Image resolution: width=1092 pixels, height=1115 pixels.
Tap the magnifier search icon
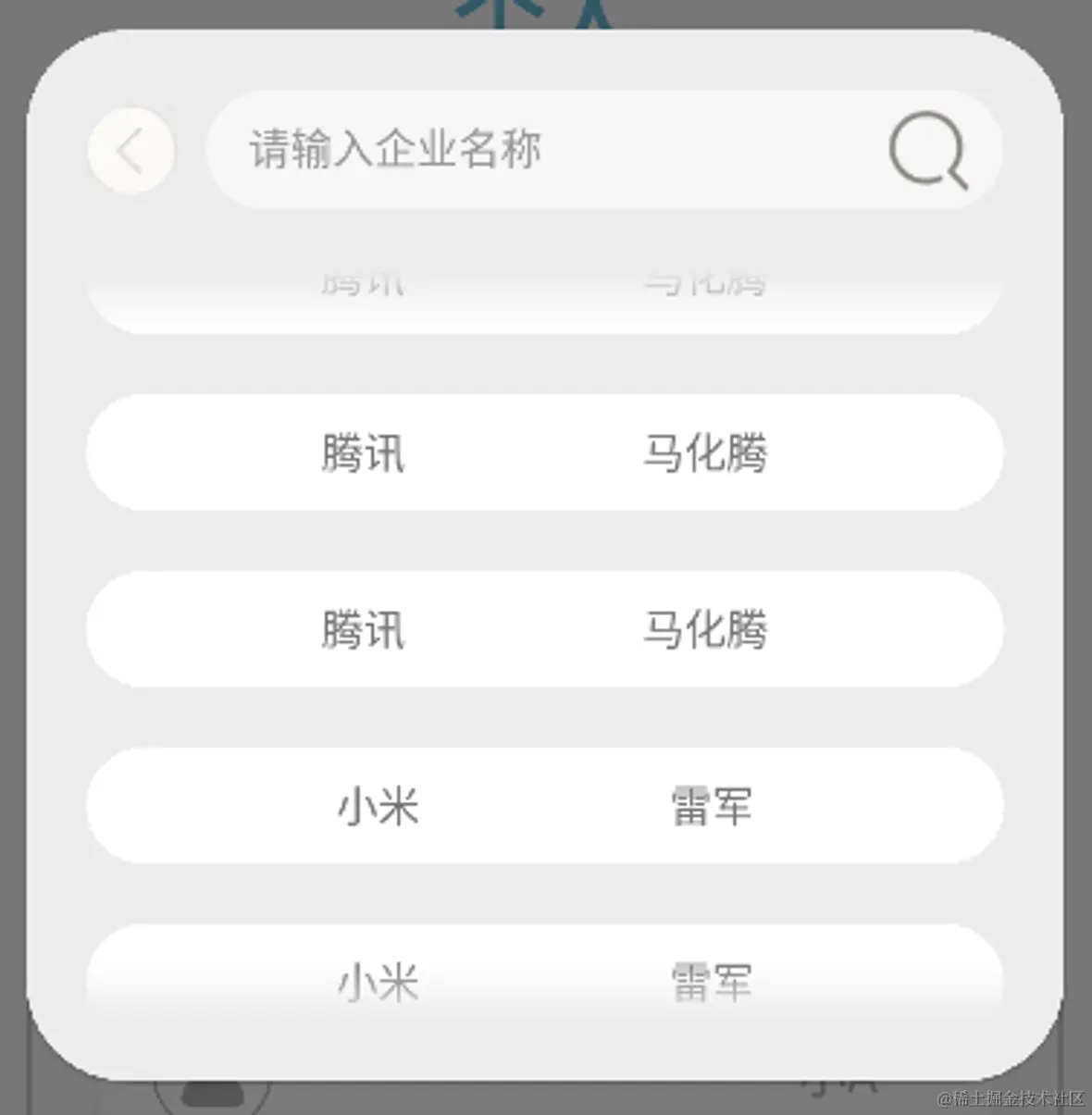927,151
